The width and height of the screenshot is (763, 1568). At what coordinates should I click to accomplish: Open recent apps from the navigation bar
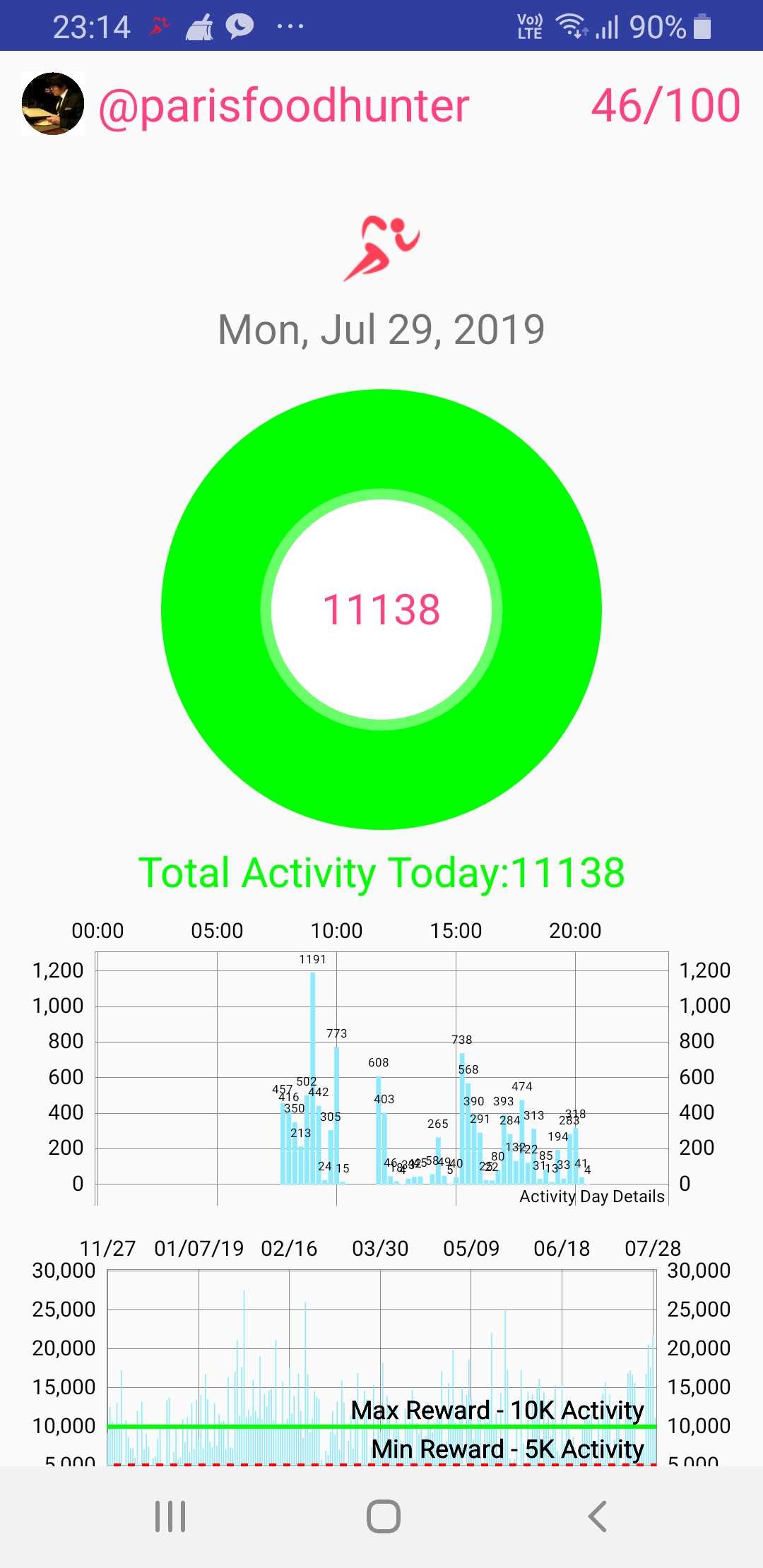170,1516
